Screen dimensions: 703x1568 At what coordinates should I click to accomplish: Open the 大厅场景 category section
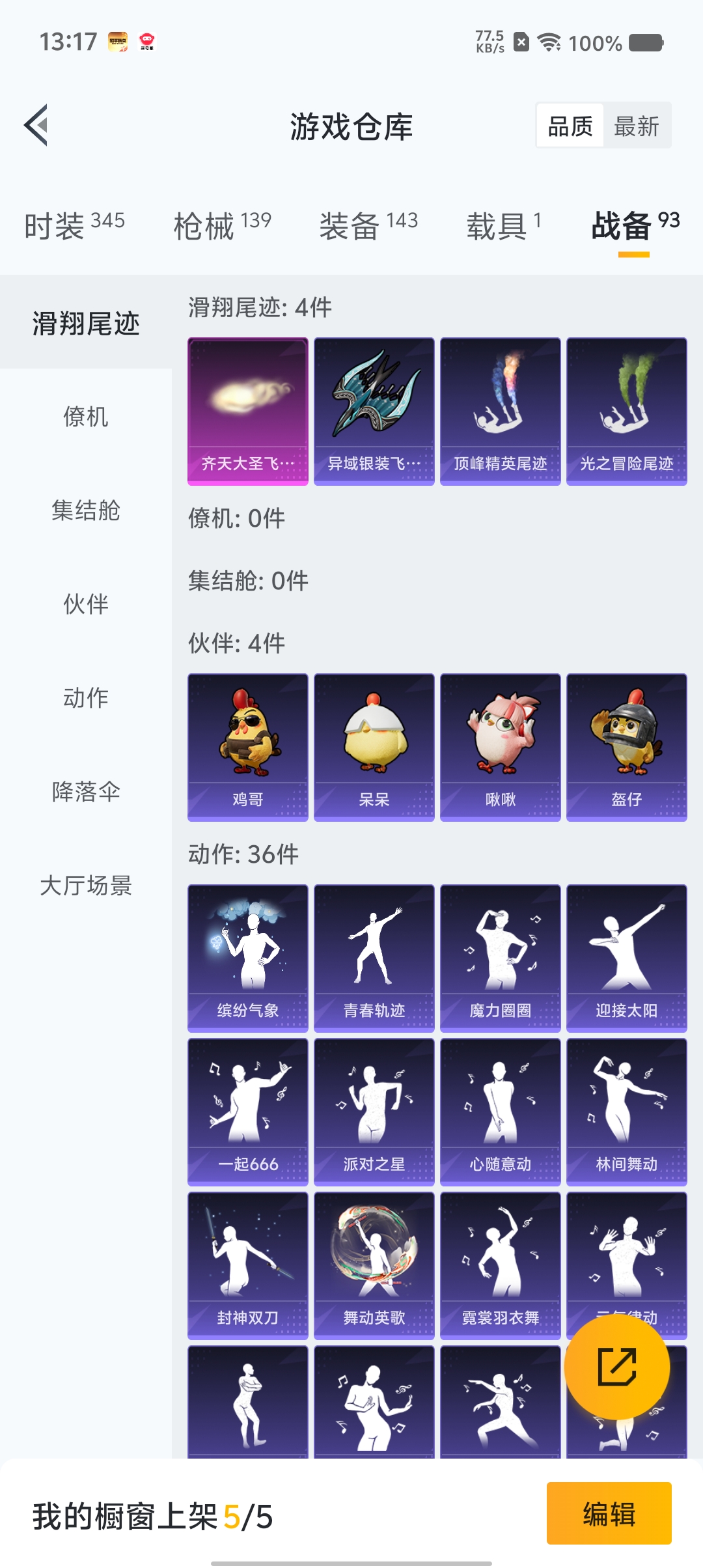point(87,886)
